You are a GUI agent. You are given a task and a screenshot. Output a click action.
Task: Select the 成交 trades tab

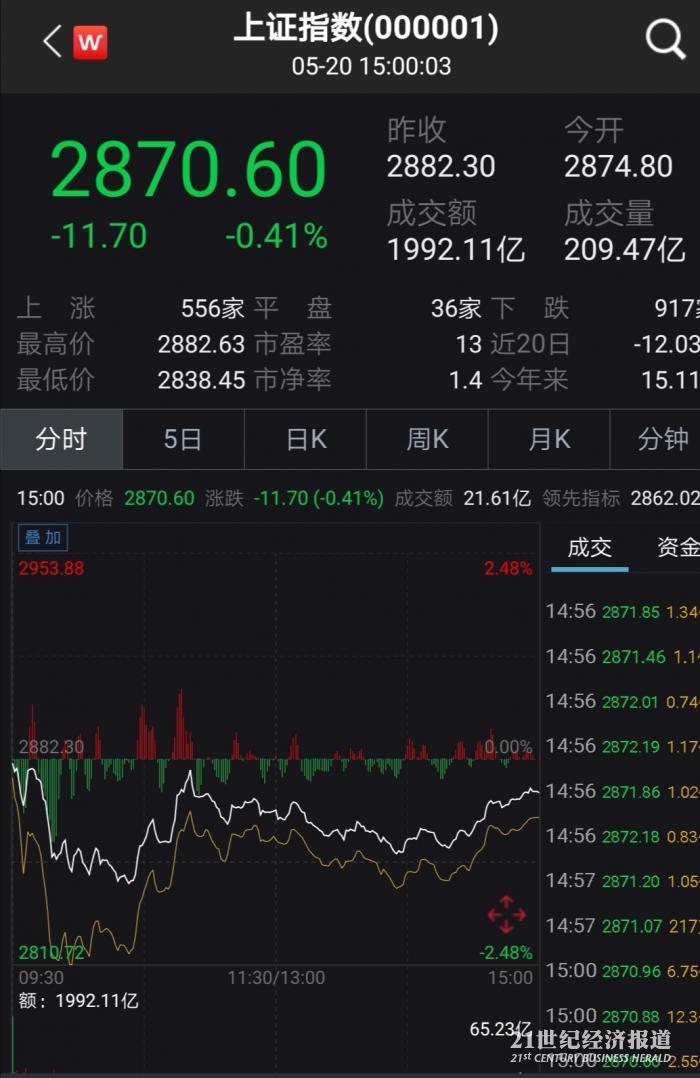pyautogui.click(x=589, y=547)
